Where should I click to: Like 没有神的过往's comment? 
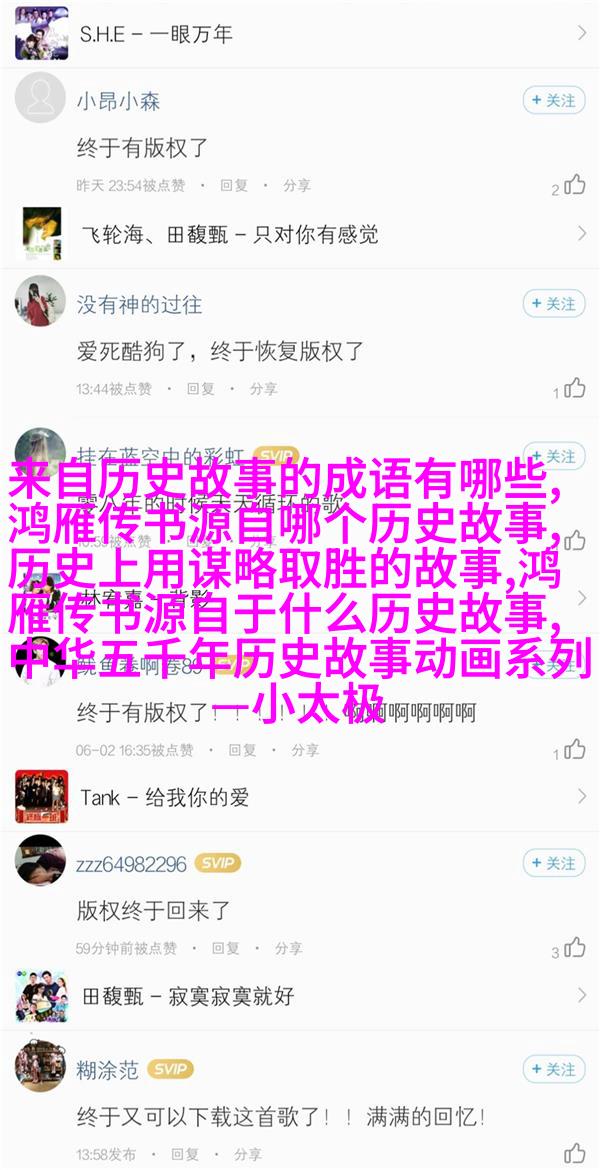tap(575, 388)
